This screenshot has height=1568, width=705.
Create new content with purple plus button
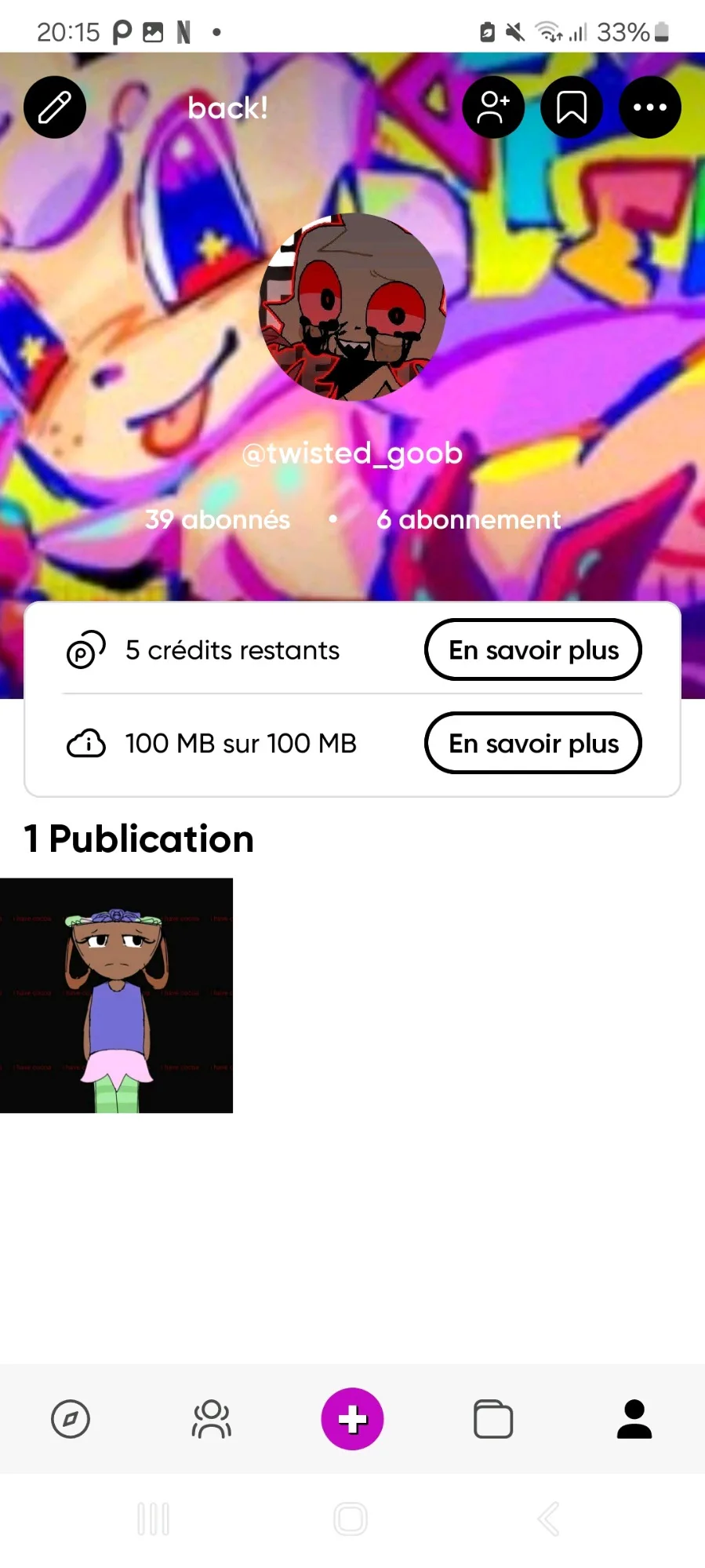pos(352,1419)
